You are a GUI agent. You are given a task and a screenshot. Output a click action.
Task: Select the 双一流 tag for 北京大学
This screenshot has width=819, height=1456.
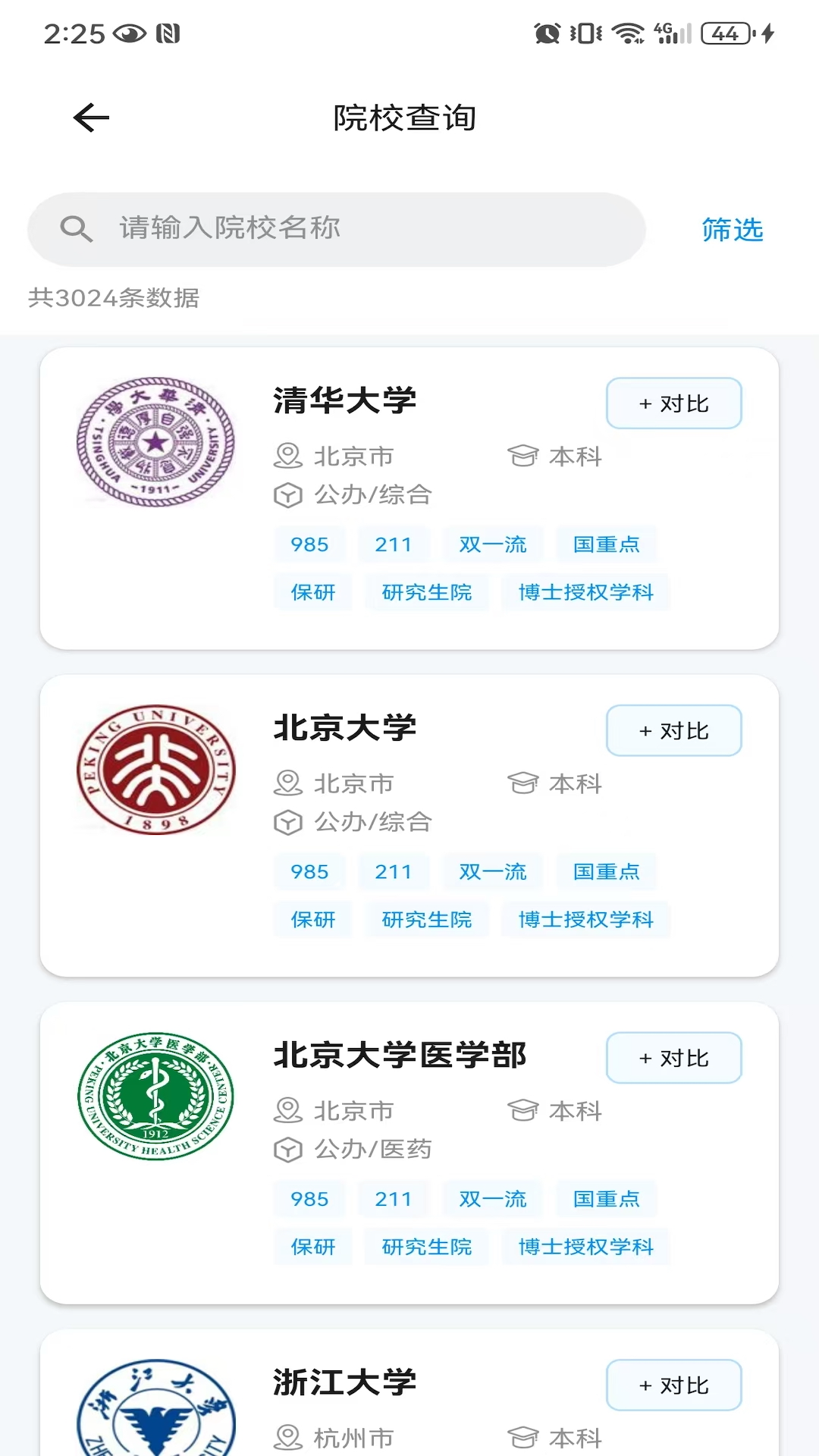tap(491, 872)
